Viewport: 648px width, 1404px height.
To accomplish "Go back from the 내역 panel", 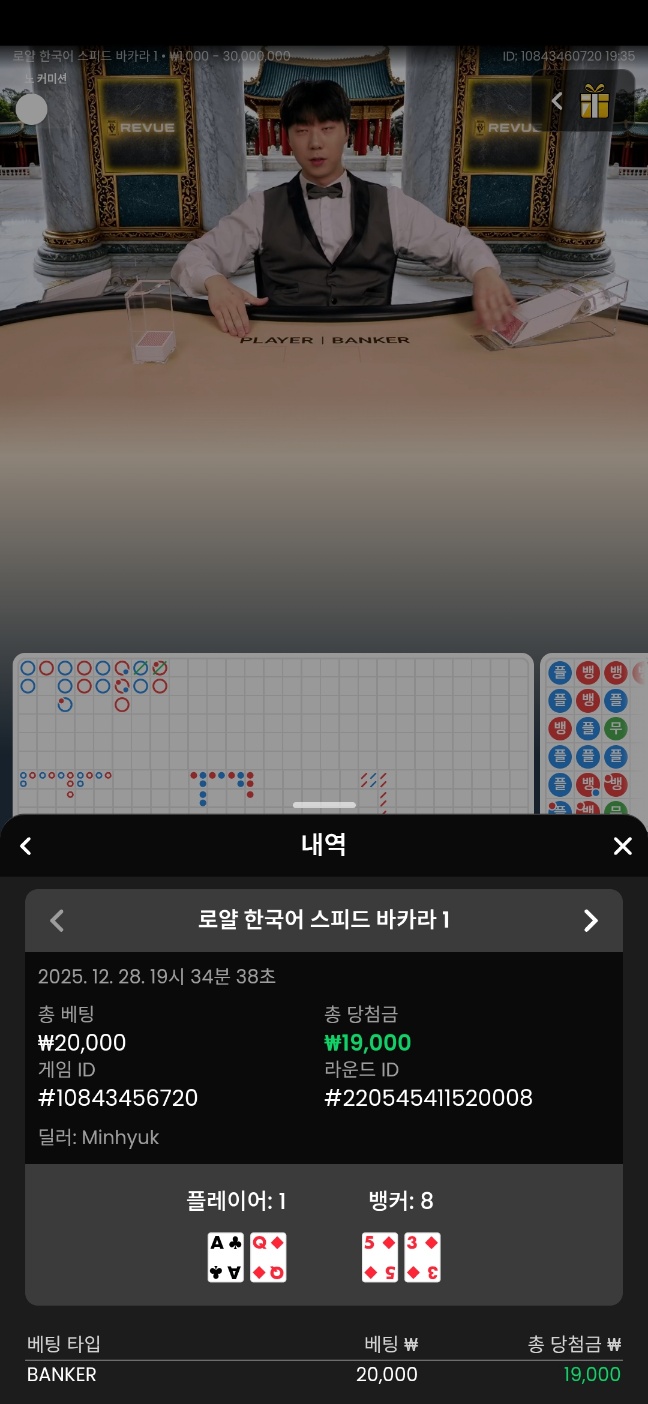I will click(26, 846).
